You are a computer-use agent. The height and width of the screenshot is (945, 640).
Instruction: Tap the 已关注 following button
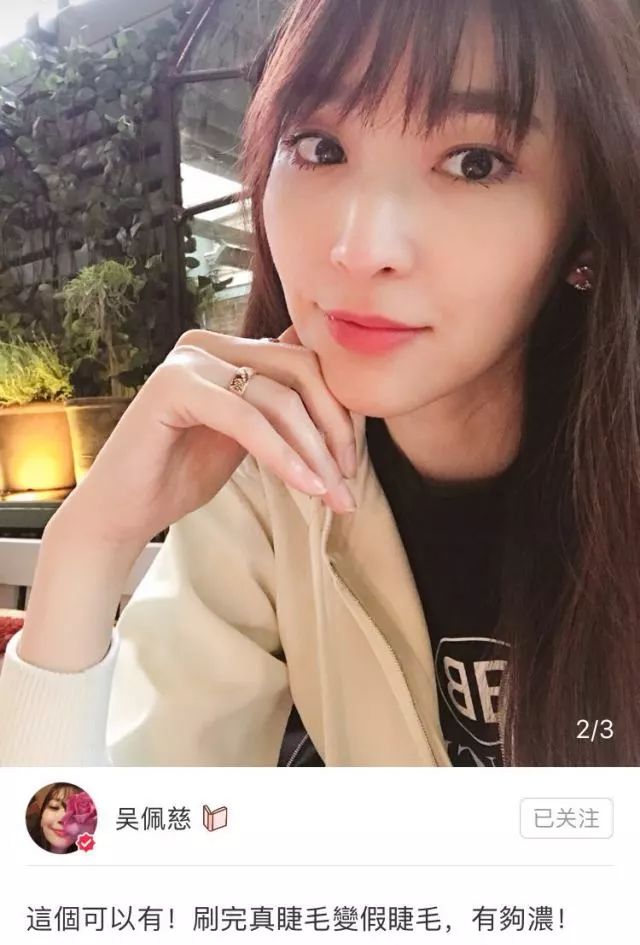point(566,818)
